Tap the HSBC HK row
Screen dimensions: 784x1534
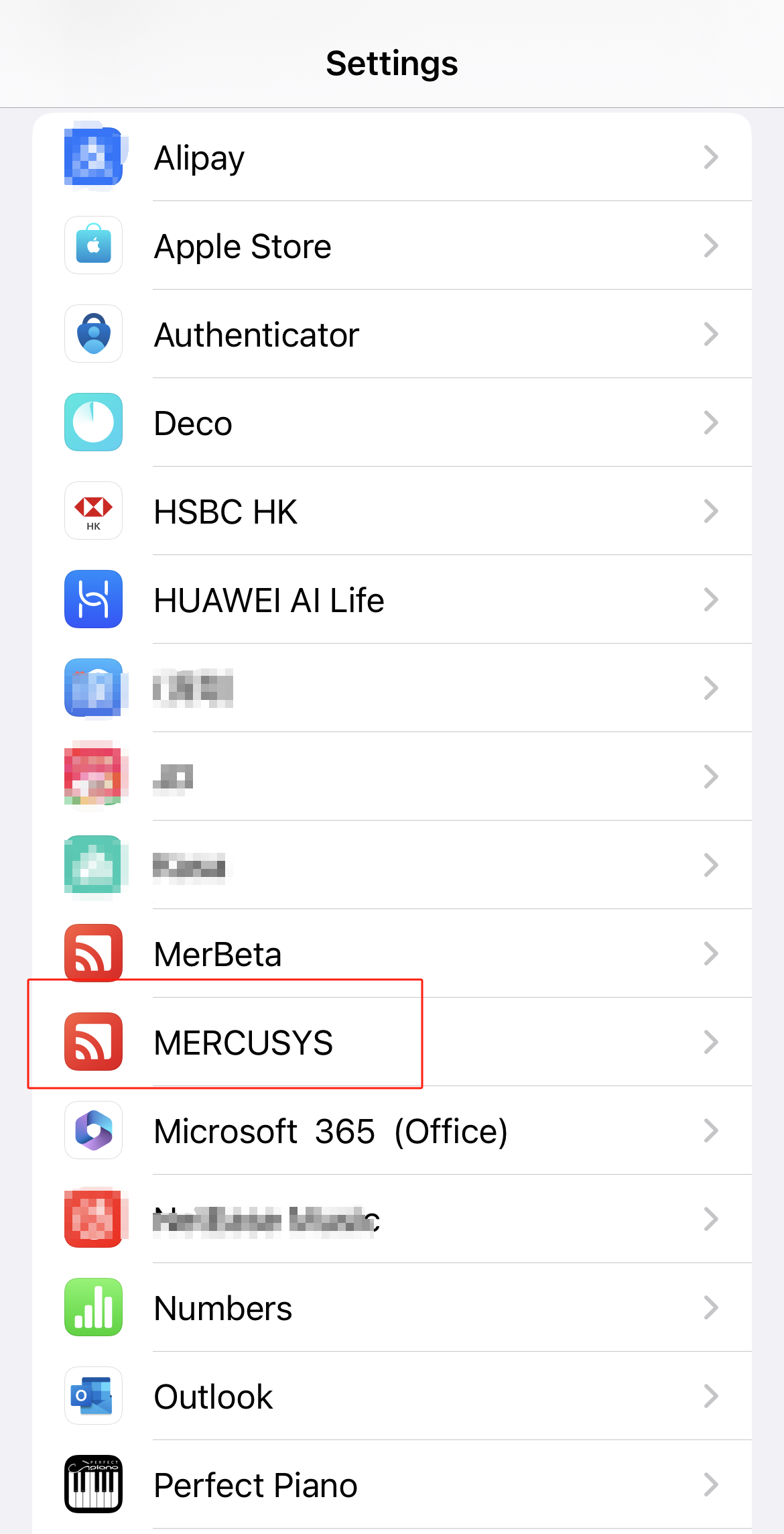[391, 512]
